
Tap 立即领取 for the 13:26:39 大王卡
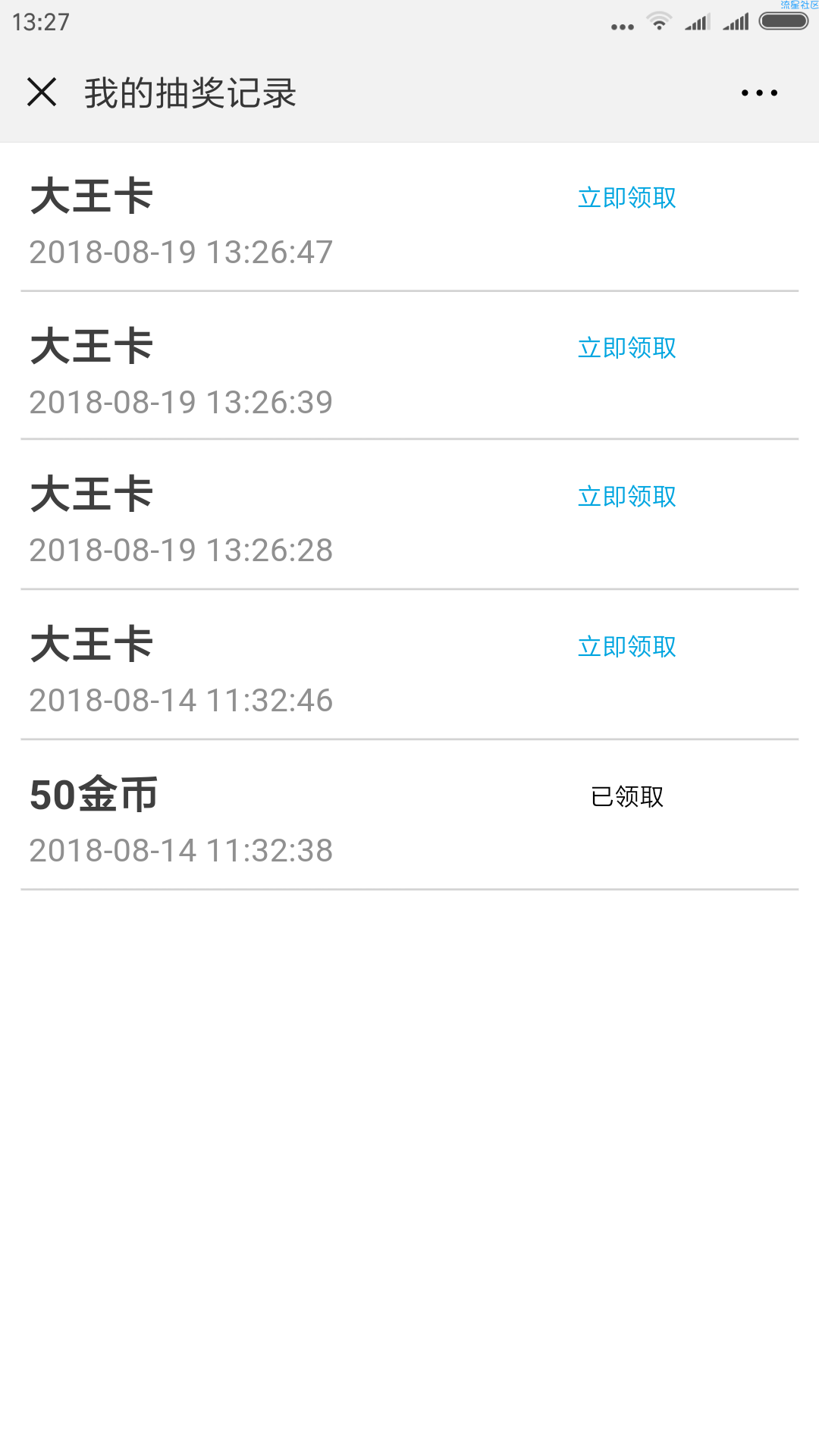pos(626,348)
